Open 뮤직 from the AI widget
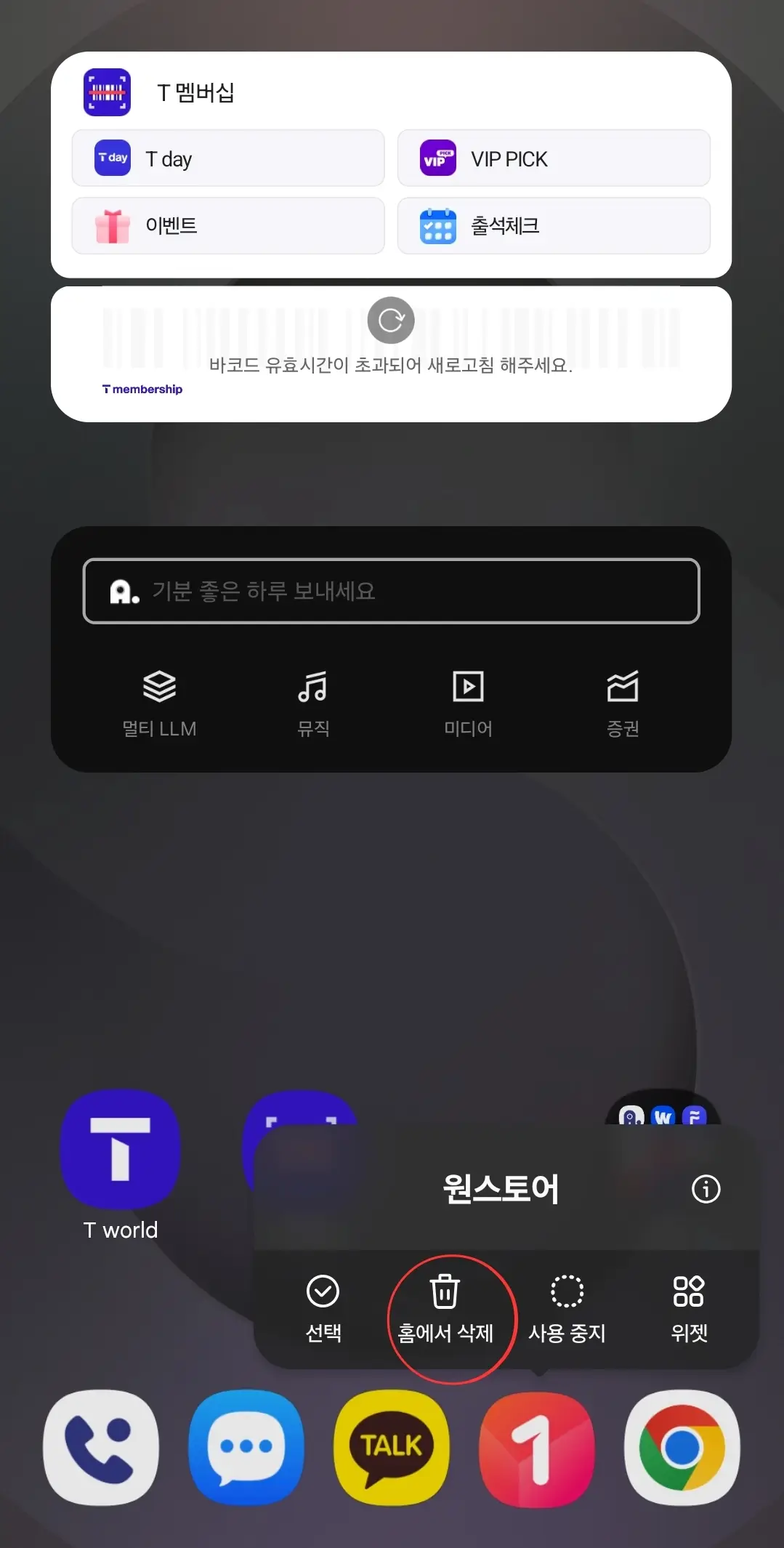Viewport: 784px width, 1548px height. tap(312, 701)
